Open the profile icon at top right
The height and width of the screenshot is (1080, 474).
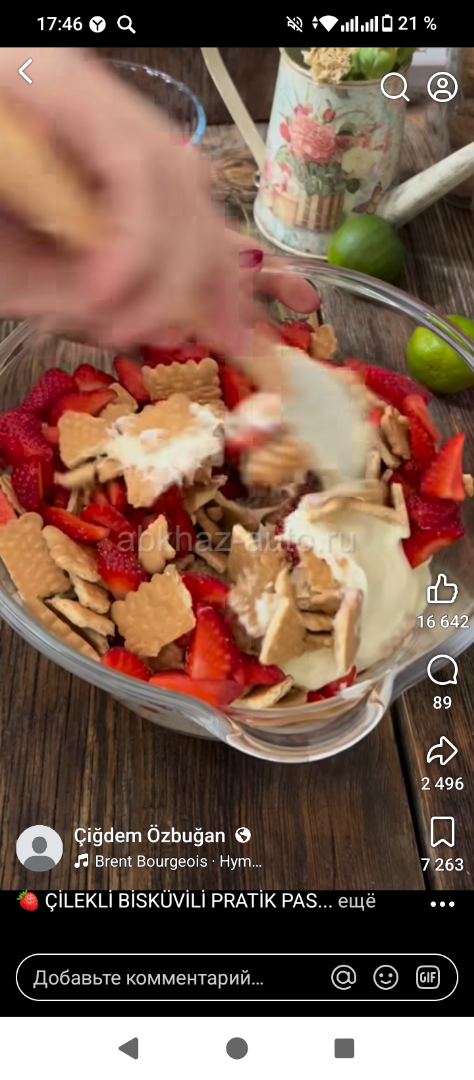click(x=442, y=87)
